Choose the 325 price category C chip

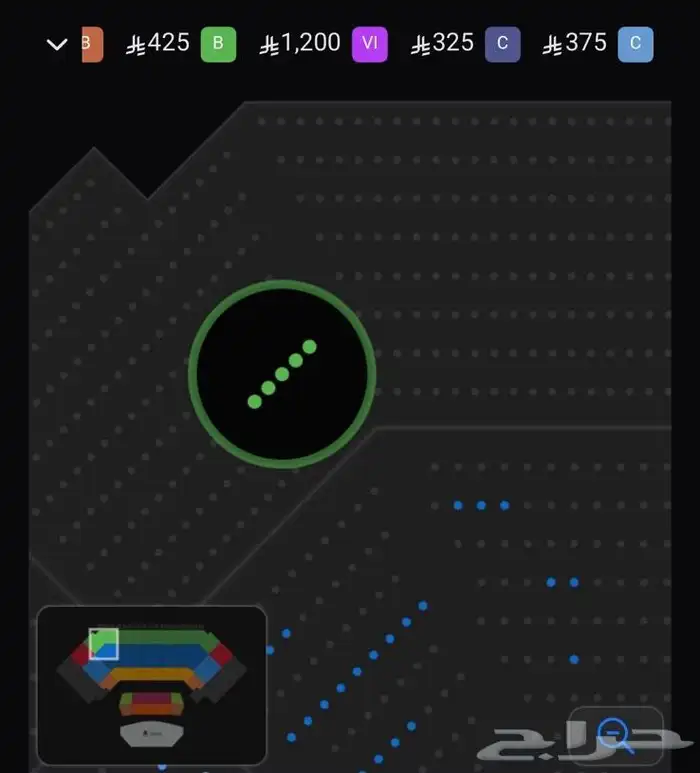(x=502, y=44)
